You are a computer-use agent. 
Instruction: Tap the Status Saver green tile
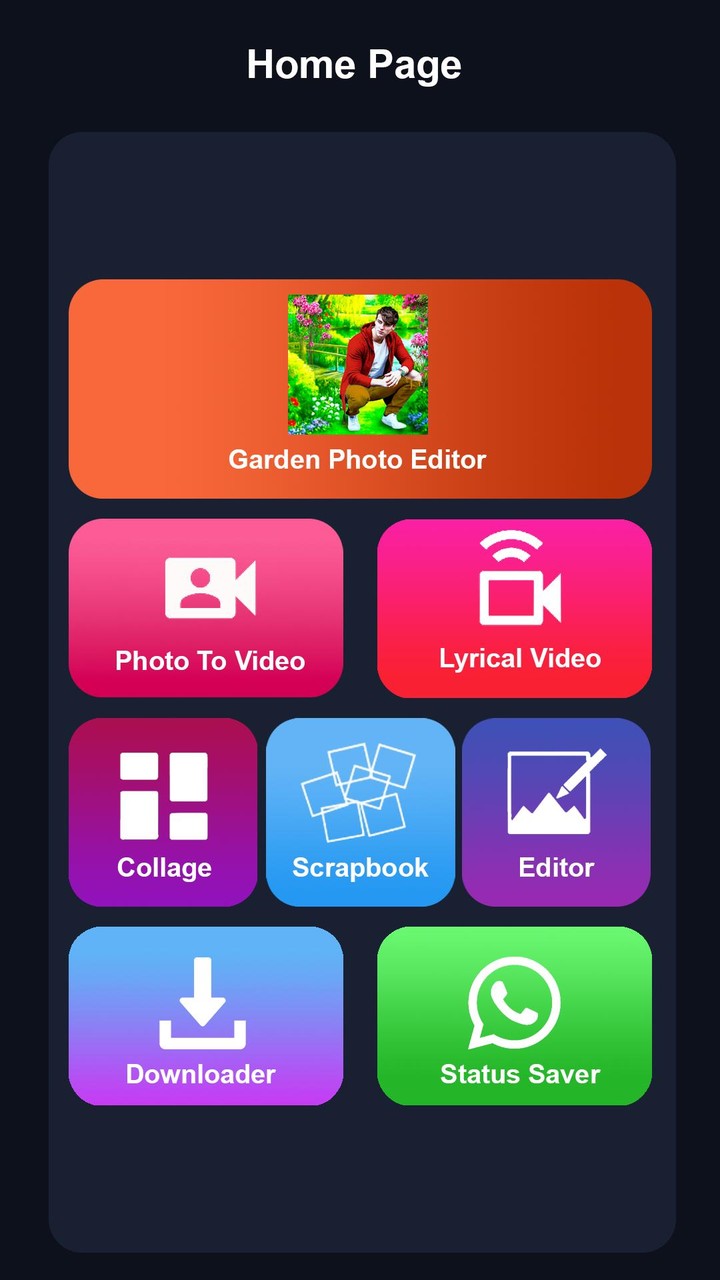(x=513, y=1015)
